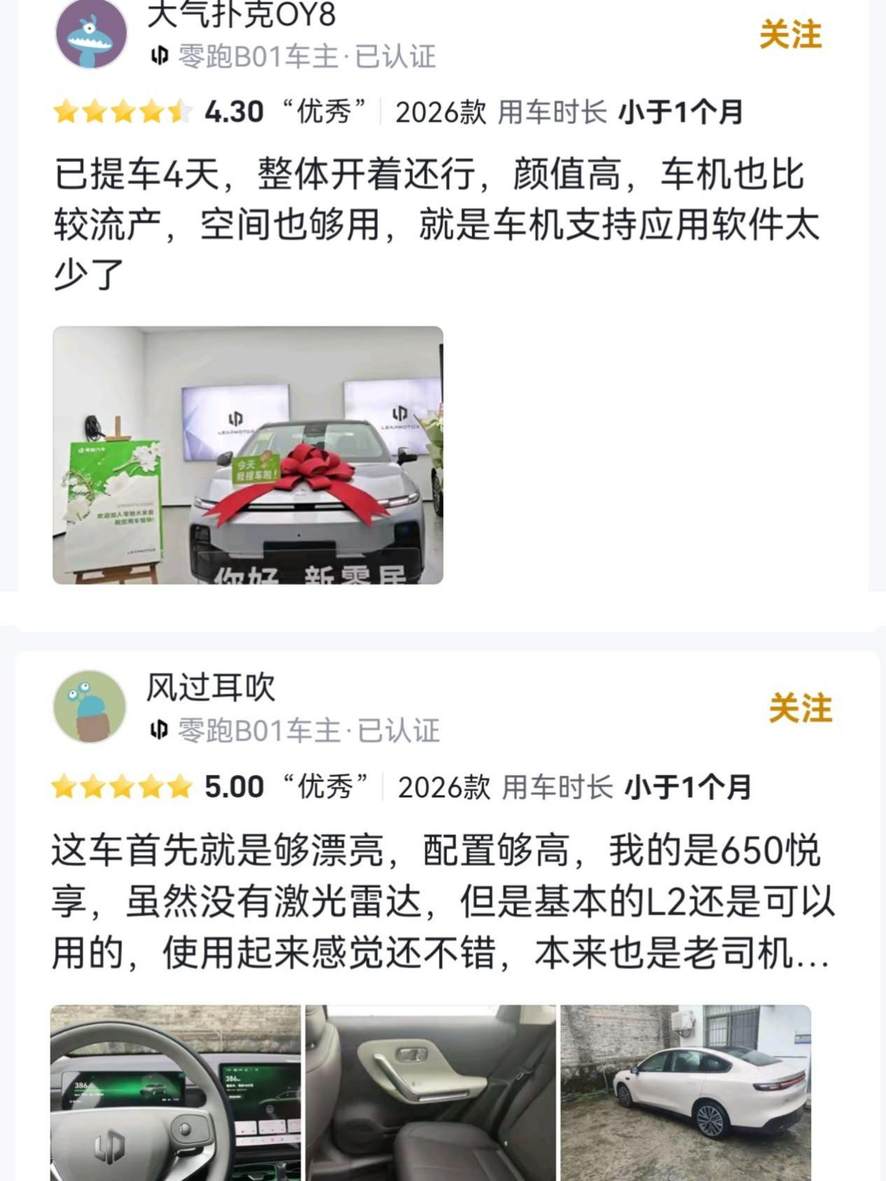The image size is (886, 1181).
Task: View the steering wheel dashboard photo
Action: coord(176,1092)
